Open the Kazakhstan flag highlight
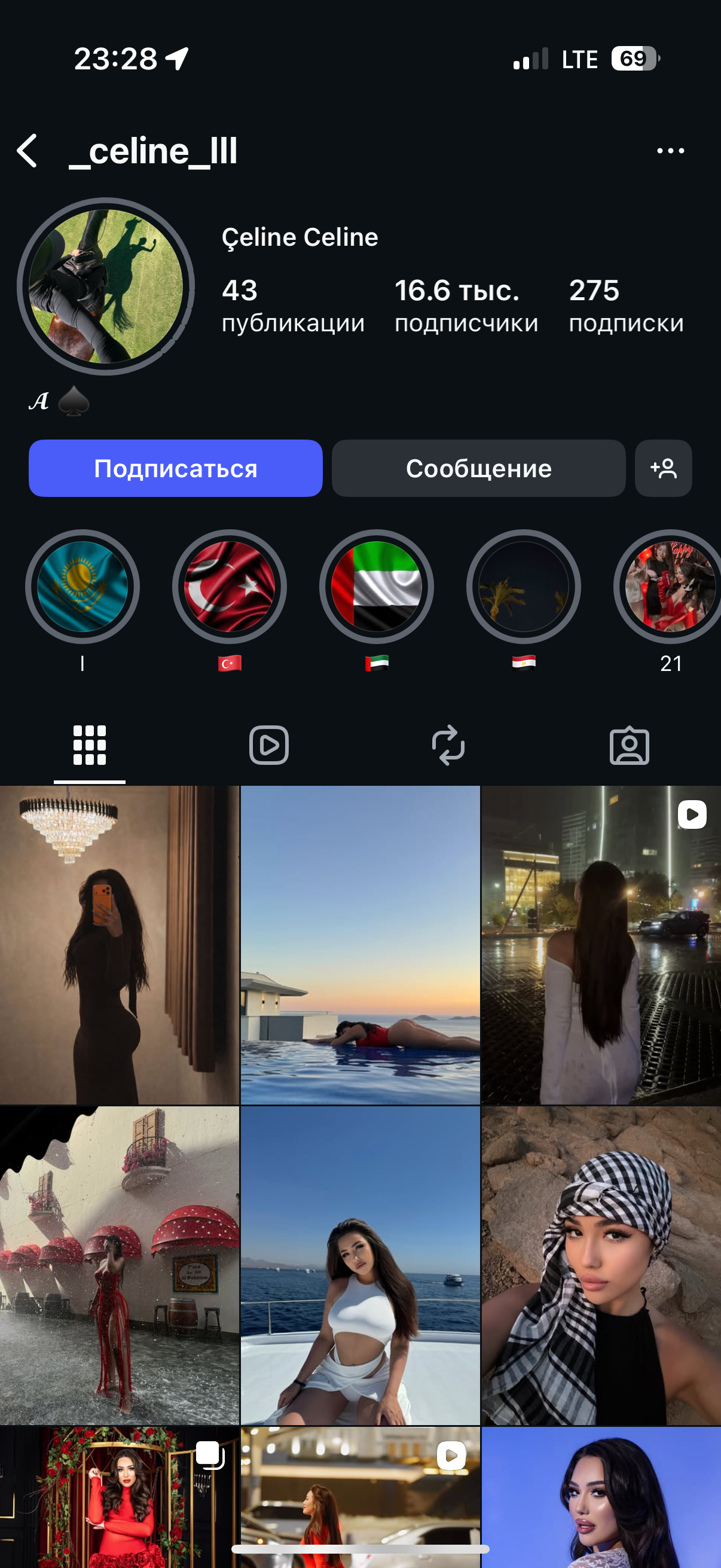The width and height of the screenshot is (721, 1568). click(82, 586)
